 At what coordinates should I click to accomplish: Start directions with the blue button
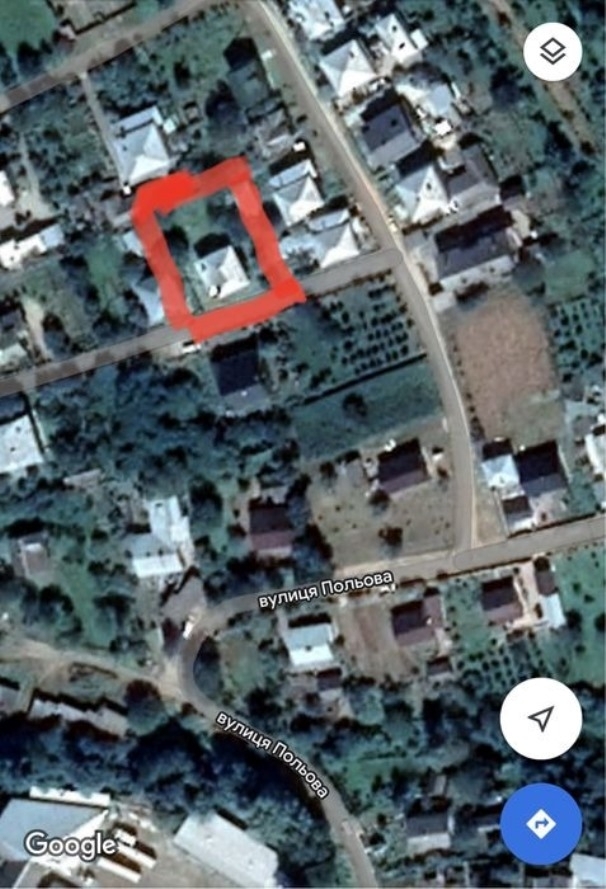(541, 823)
